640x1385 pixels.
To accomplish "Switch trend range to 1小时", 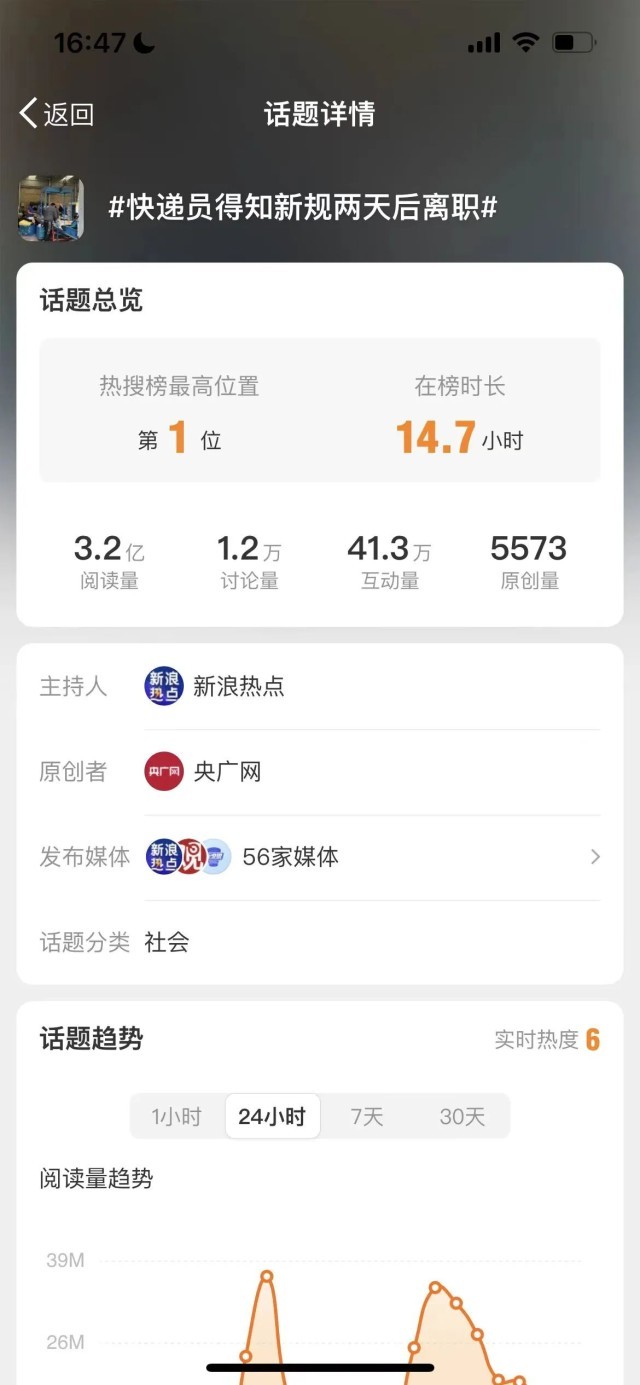I will [x=177, y=1116].
